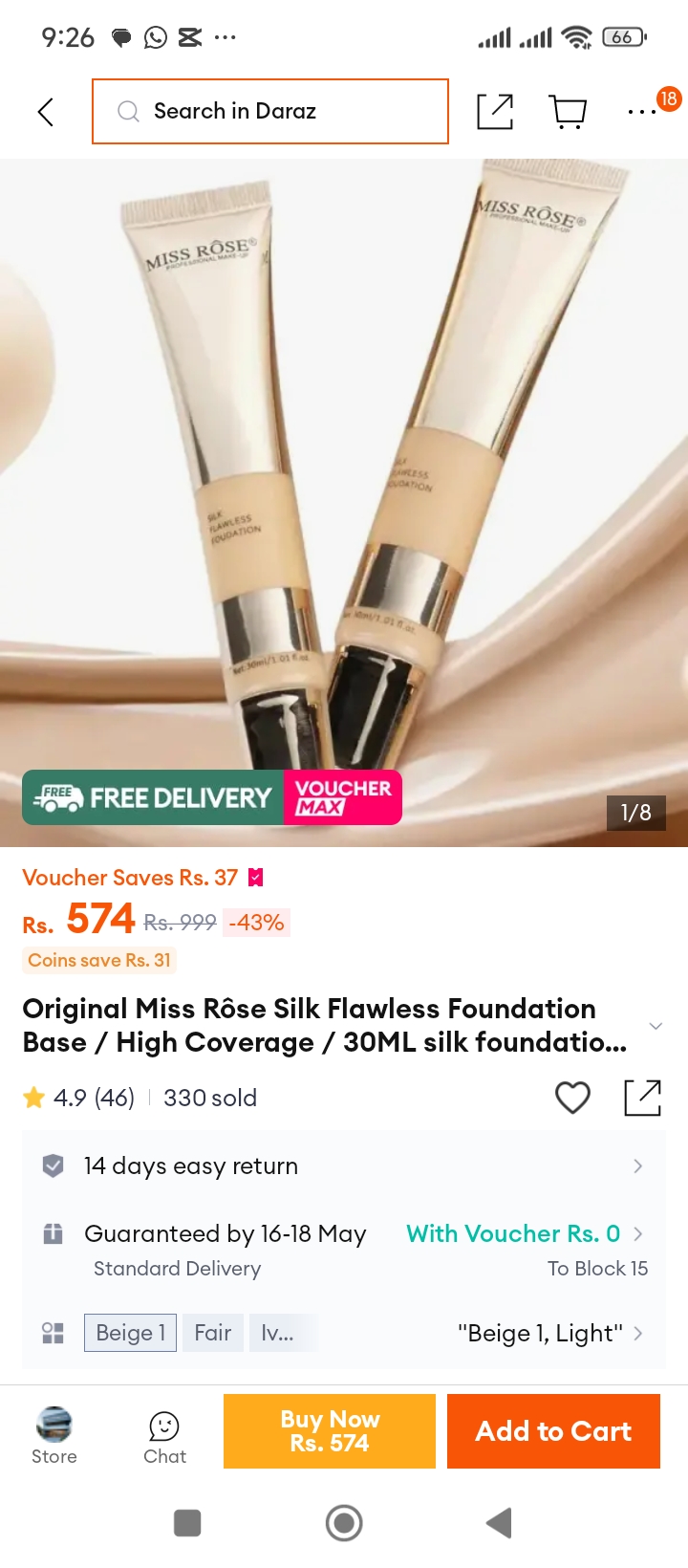The width and height of the screenshot is (688, 1568).
Task: Visit the seller Store
Action: click(54, 1436)
